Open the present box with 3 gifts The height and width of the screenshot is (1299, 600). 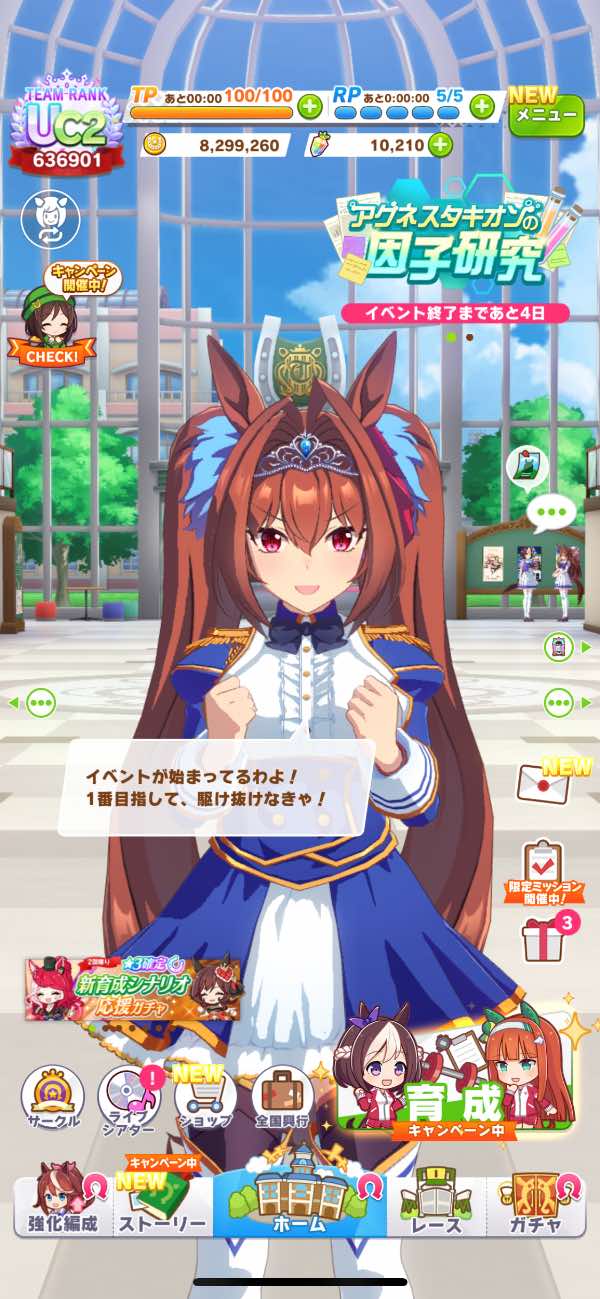pos(545,939)
